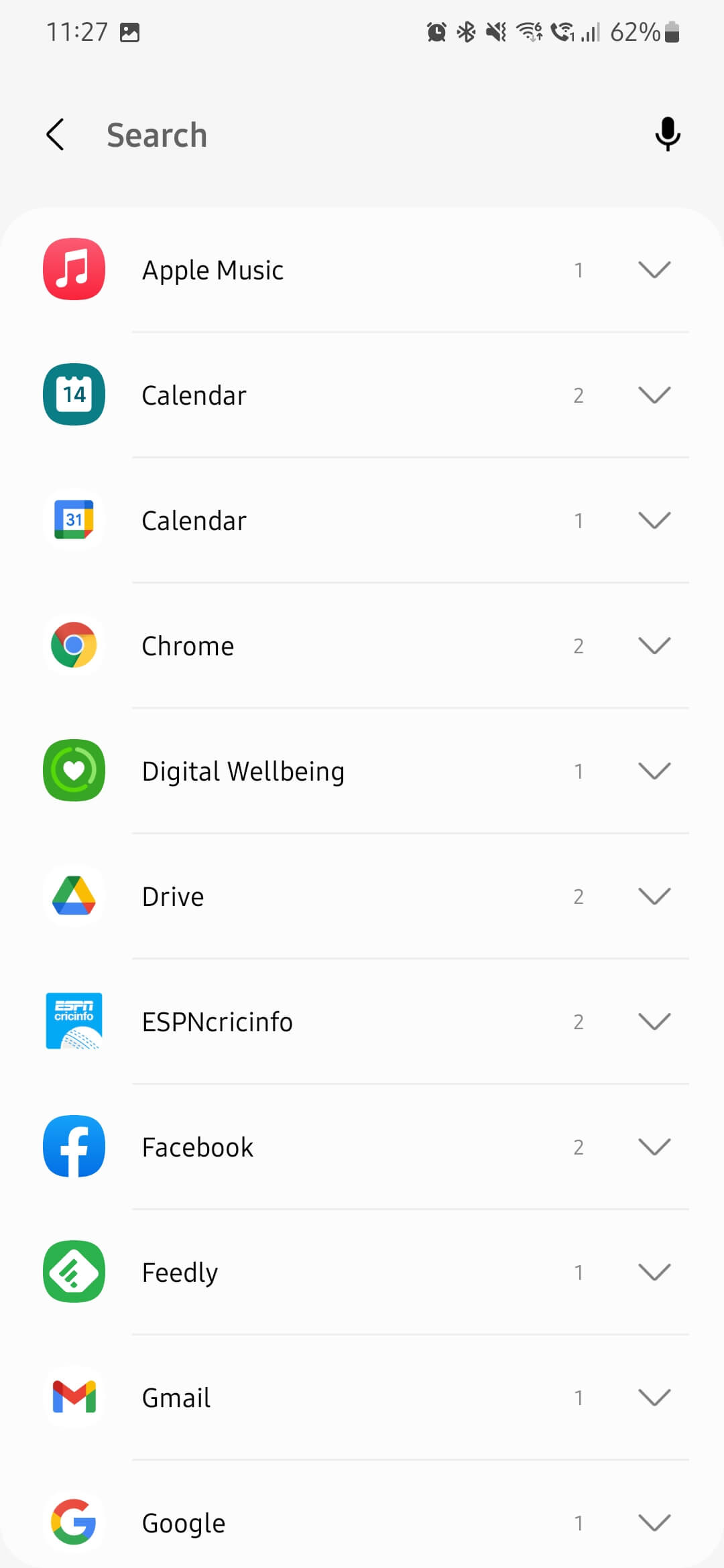The image size is (724, 1568).
Task: Expand the Gmail row
Action: pos(654,1398)
